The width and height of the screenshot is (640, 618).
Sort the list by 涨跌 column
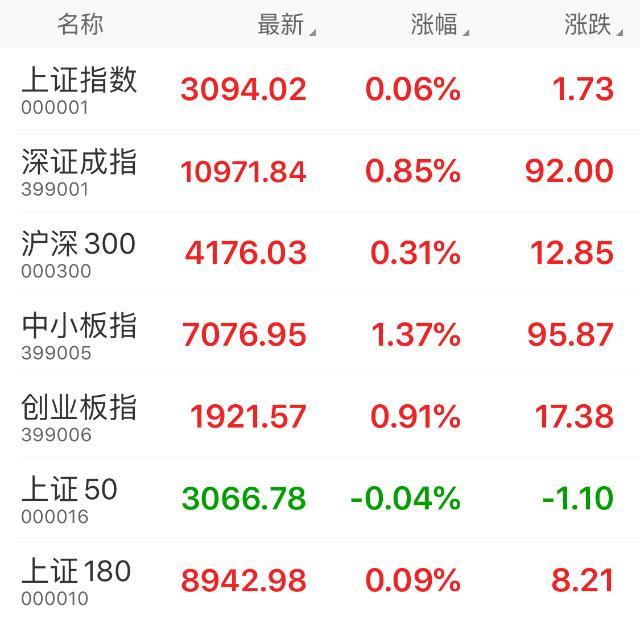coord(590,25)
